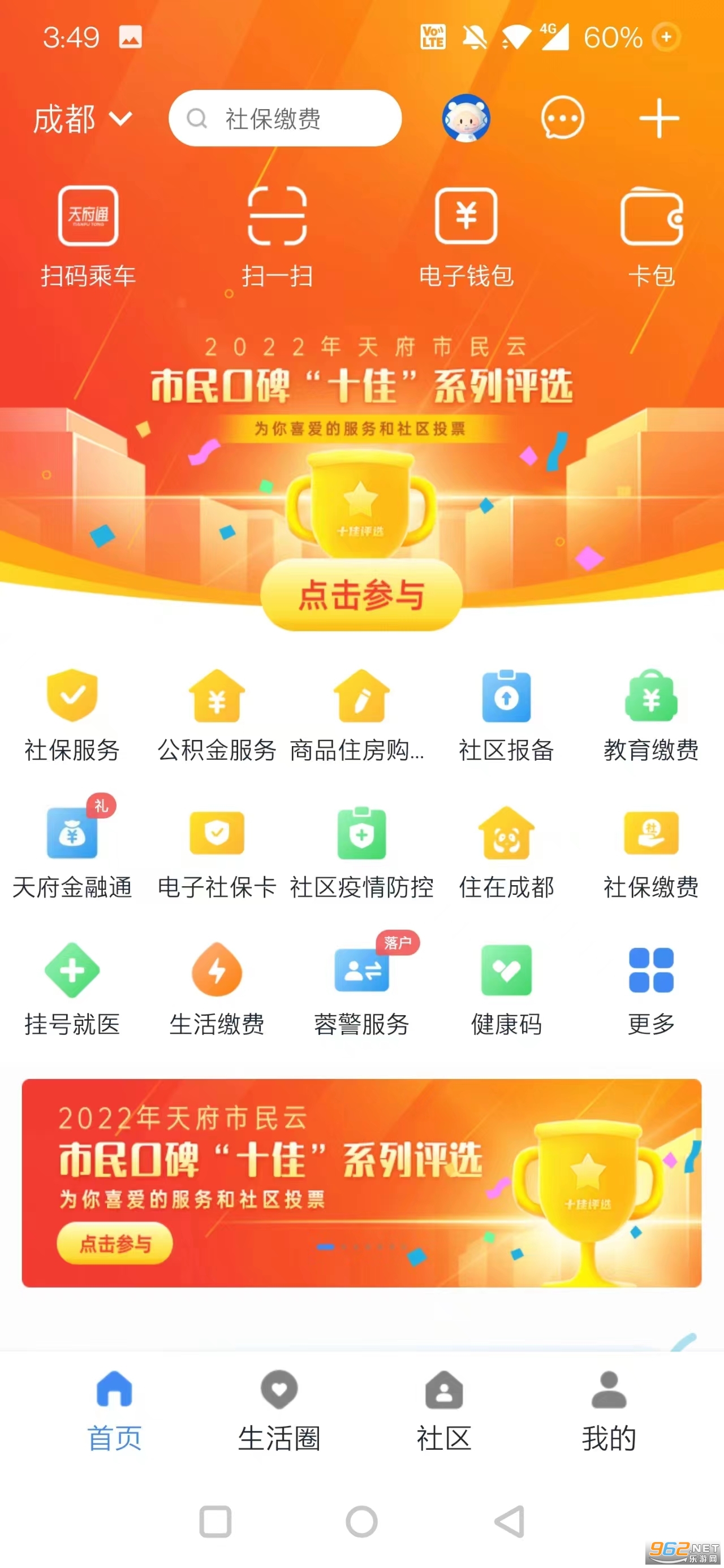Tap the large 点击参与 button on the top banner

pos(361,595)
